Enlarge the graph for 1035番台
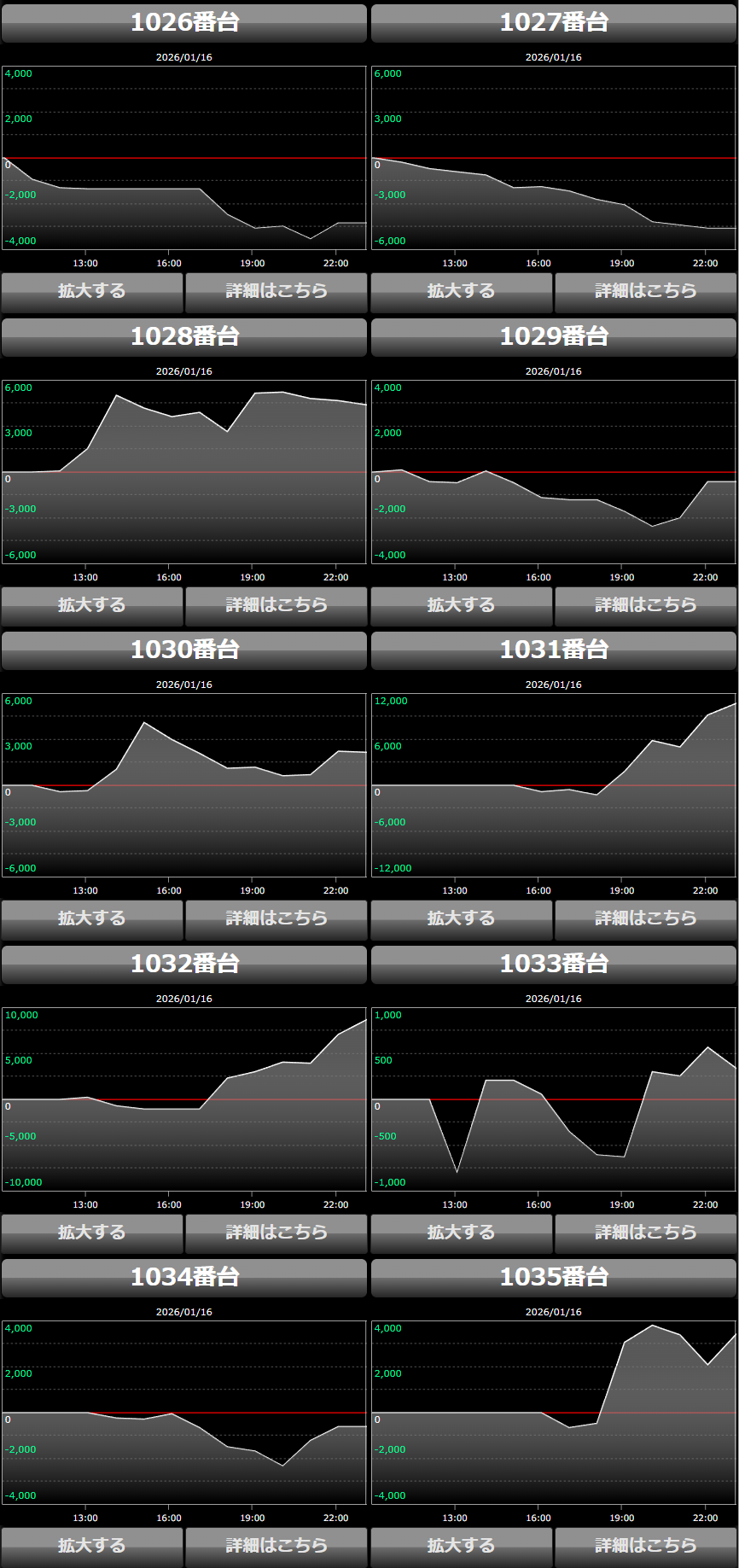The image size is (739, 1568). point(462,1547)
